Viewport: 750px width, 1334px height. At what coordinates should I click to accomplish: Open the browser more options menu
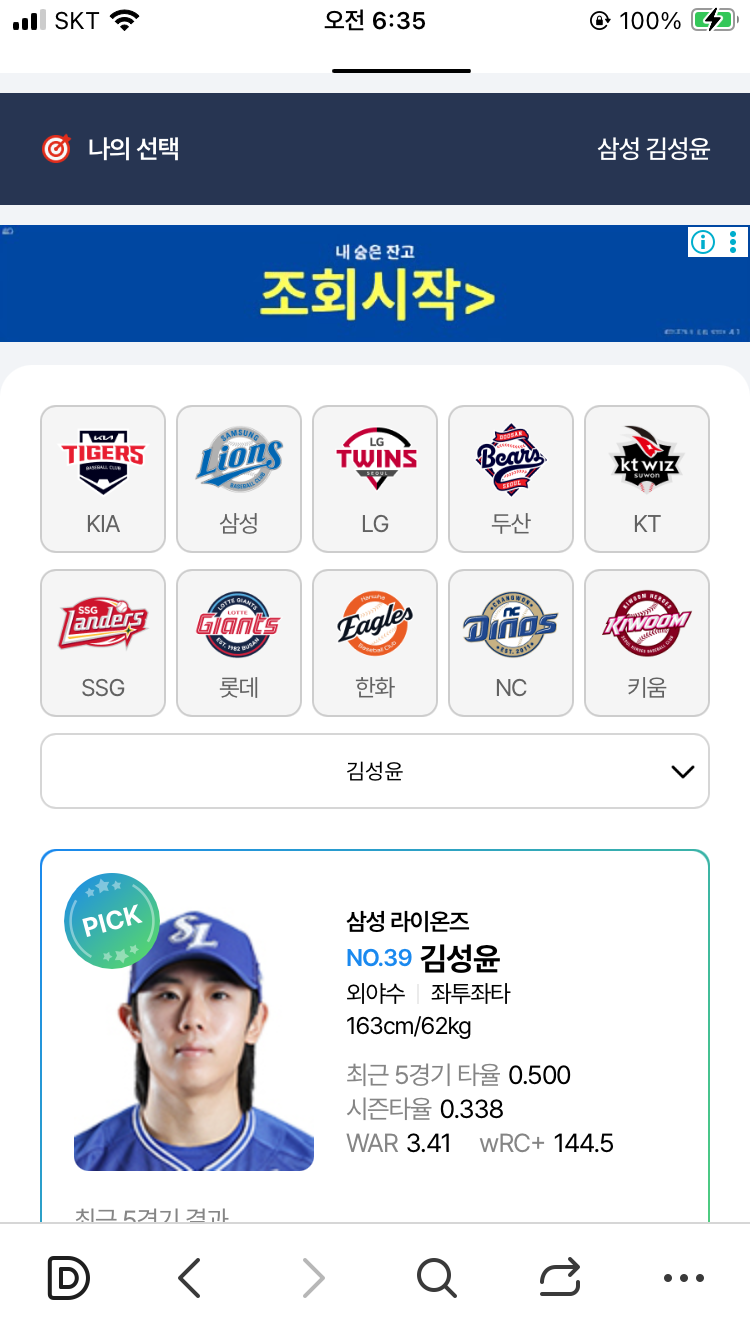point(684,1277)
